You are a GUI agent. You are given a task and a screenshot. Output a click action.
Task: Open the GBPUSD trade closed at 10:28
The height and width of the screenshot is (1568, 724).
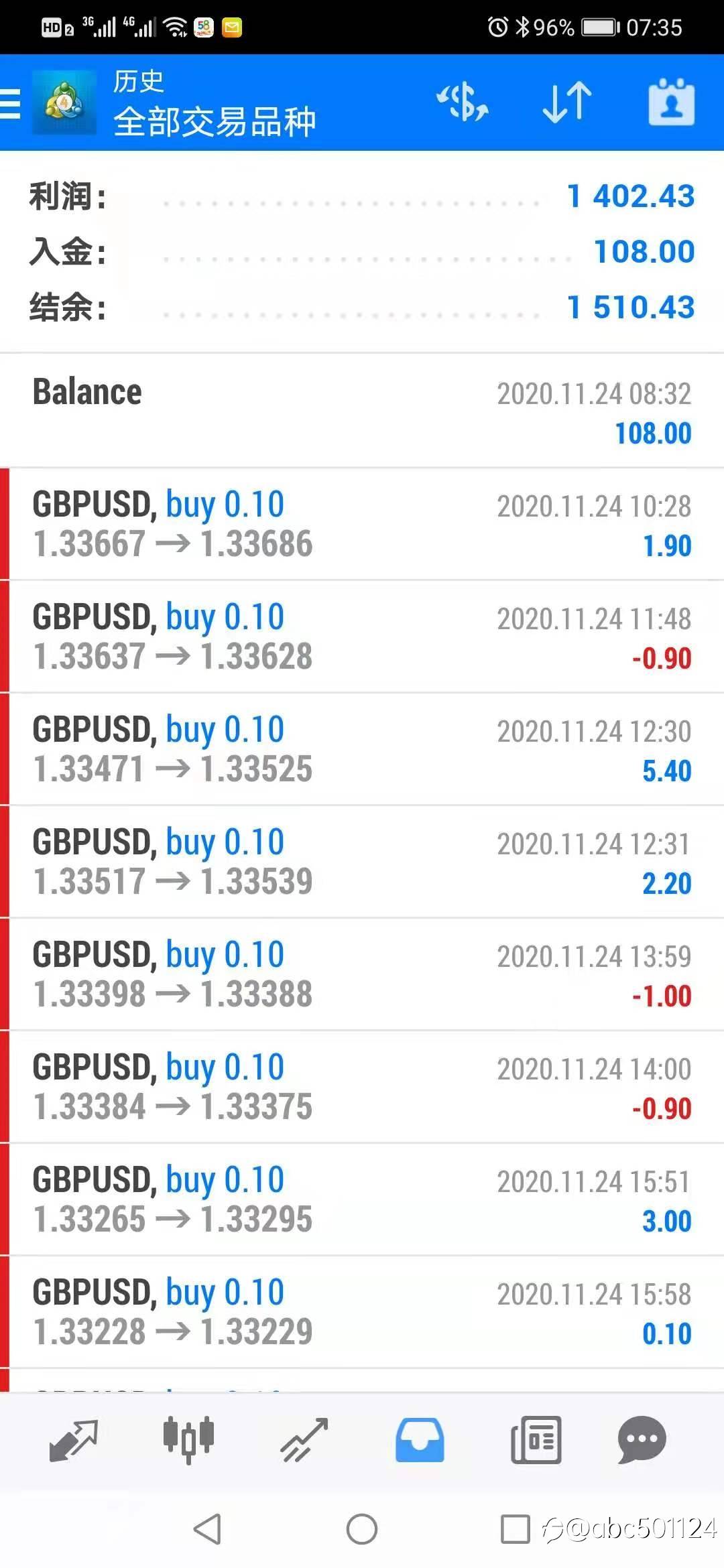pyautogui.click(x=362, y=524)
